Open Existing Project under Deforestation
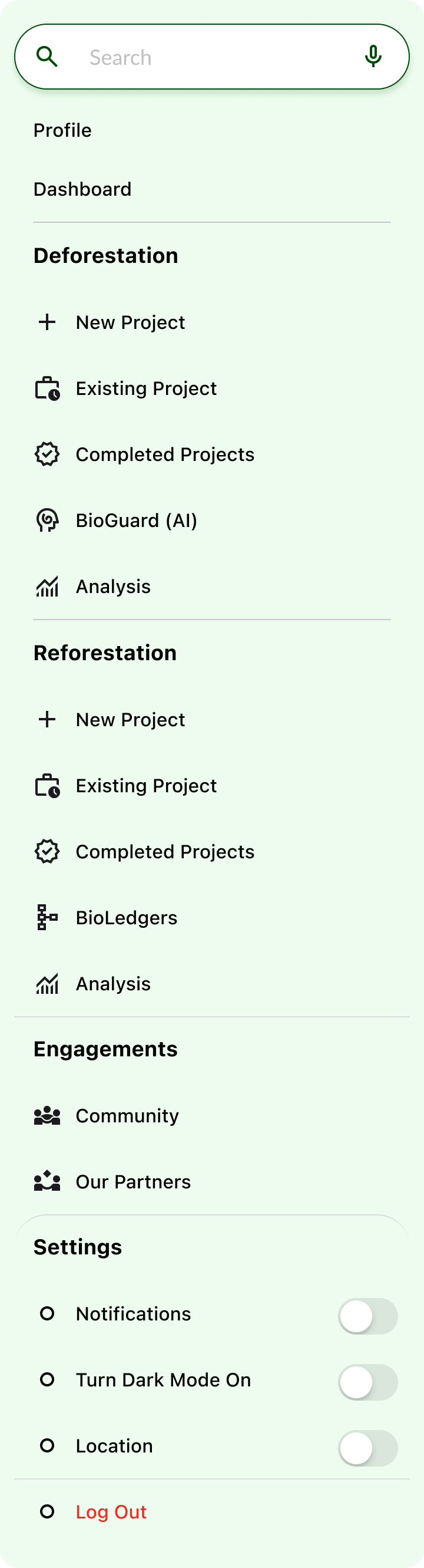 (146, 388)
